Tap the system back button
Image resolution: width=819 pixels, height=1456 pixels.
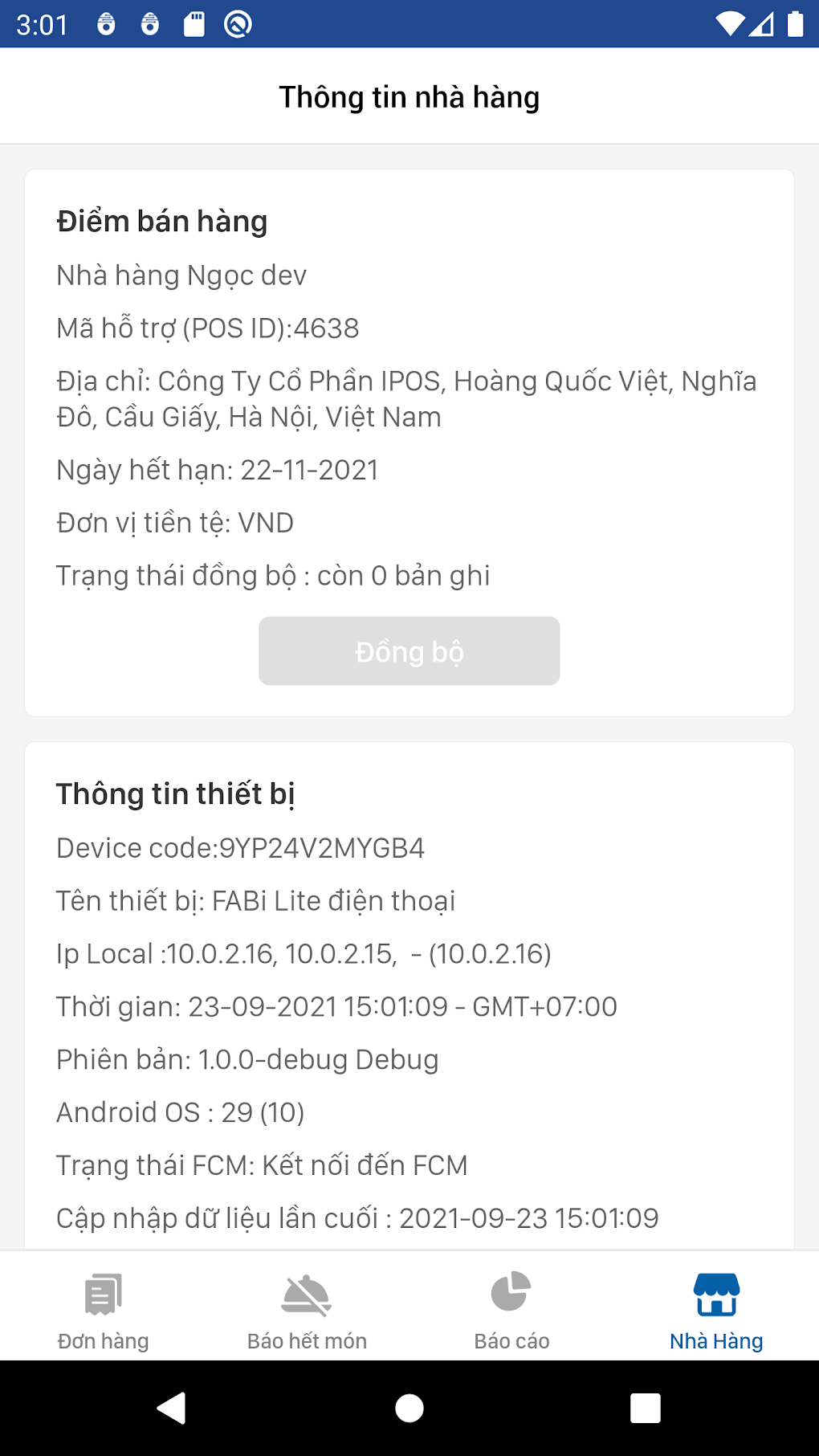click(x=171, y=1408)
